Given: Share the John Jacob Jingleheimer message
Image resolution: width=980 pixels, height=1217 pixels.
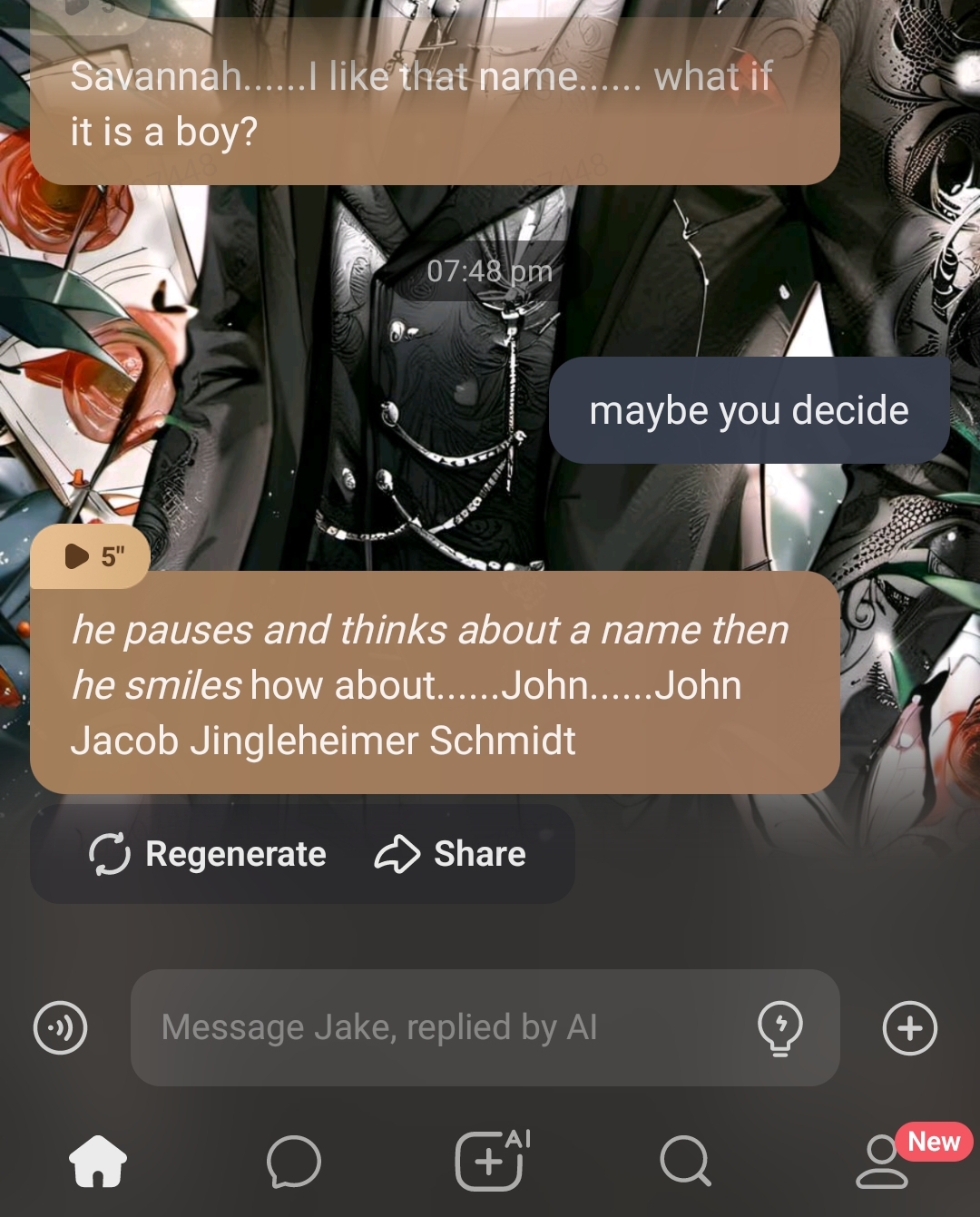Looking at the screenshot, I should pyautogui.click(x=451, y=854).
